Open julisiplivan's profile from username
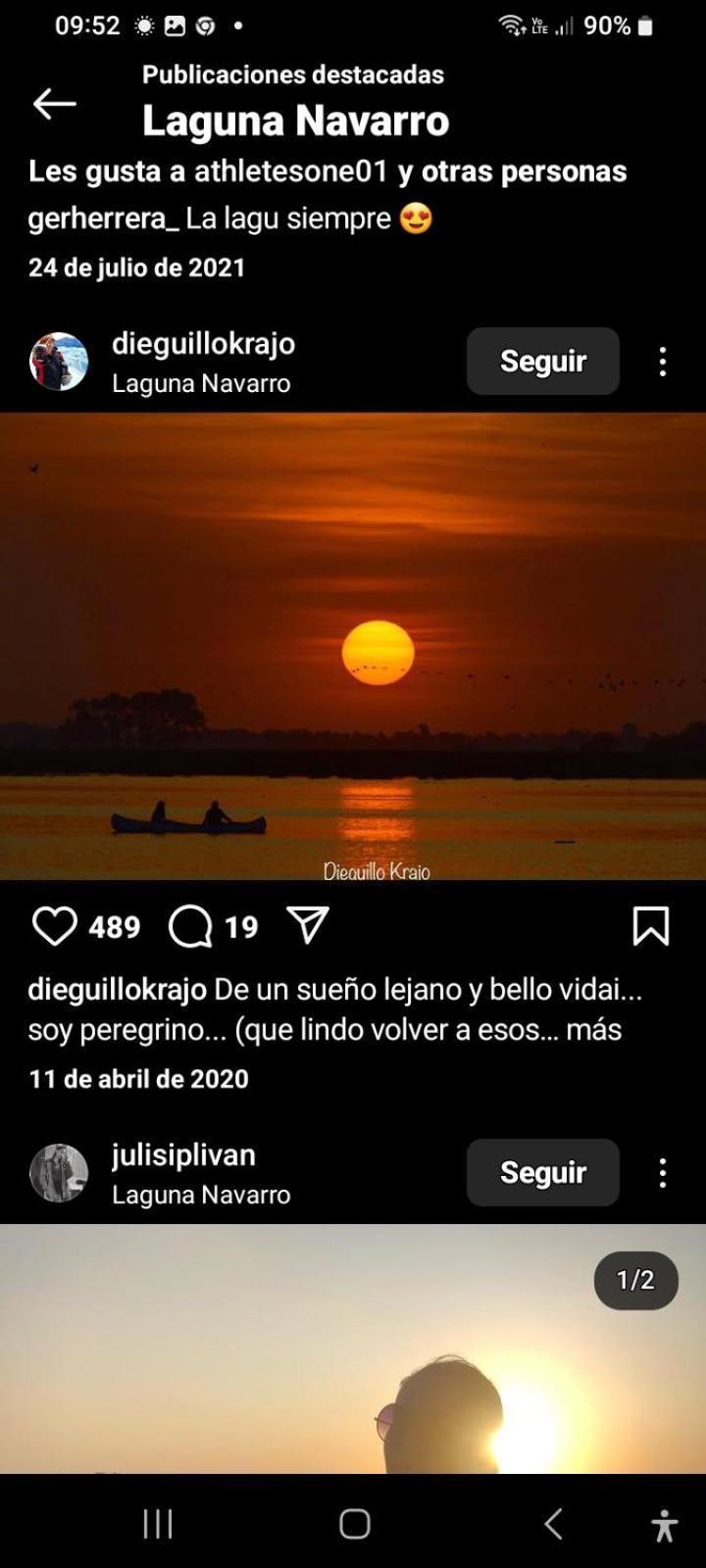 (183, 1155)
